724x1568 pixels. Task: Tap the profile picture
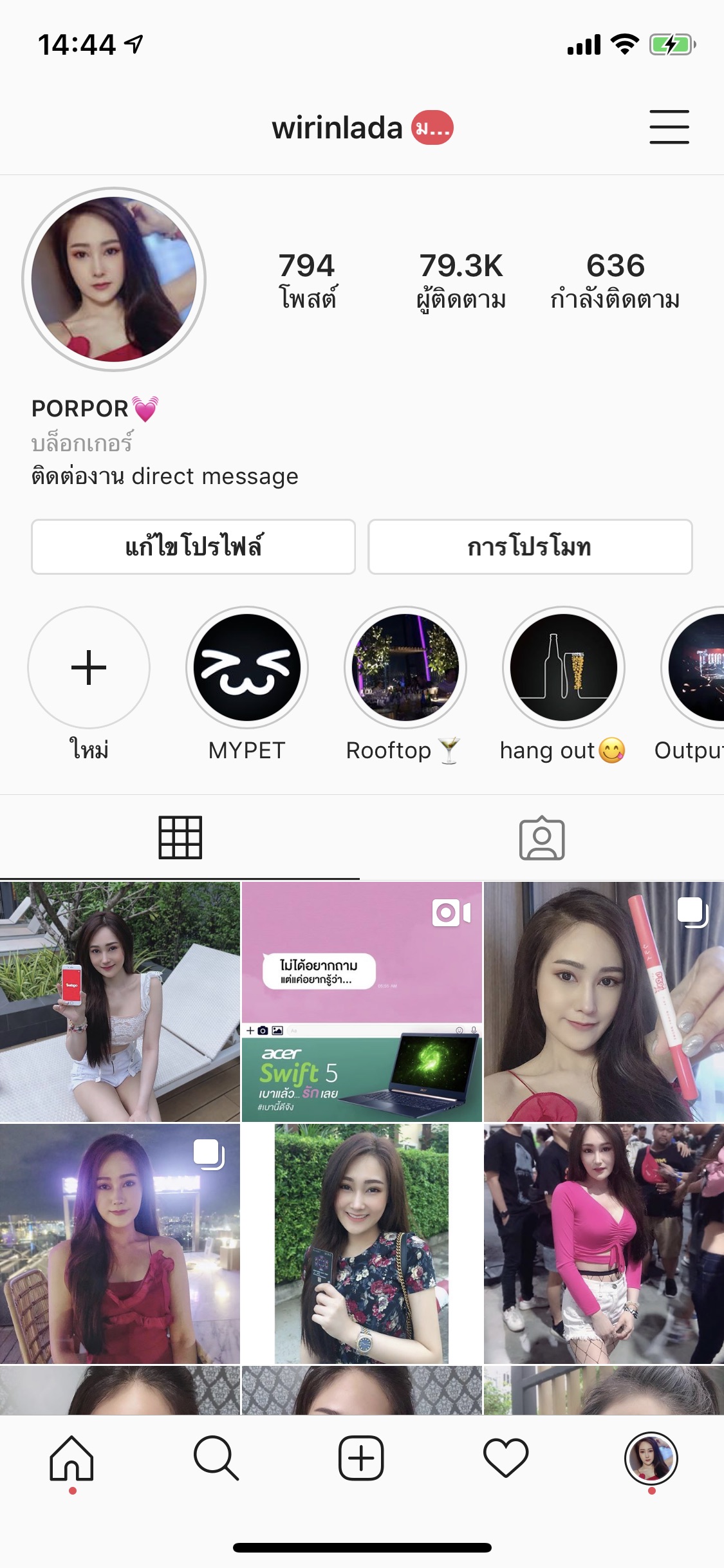[114, 279]
